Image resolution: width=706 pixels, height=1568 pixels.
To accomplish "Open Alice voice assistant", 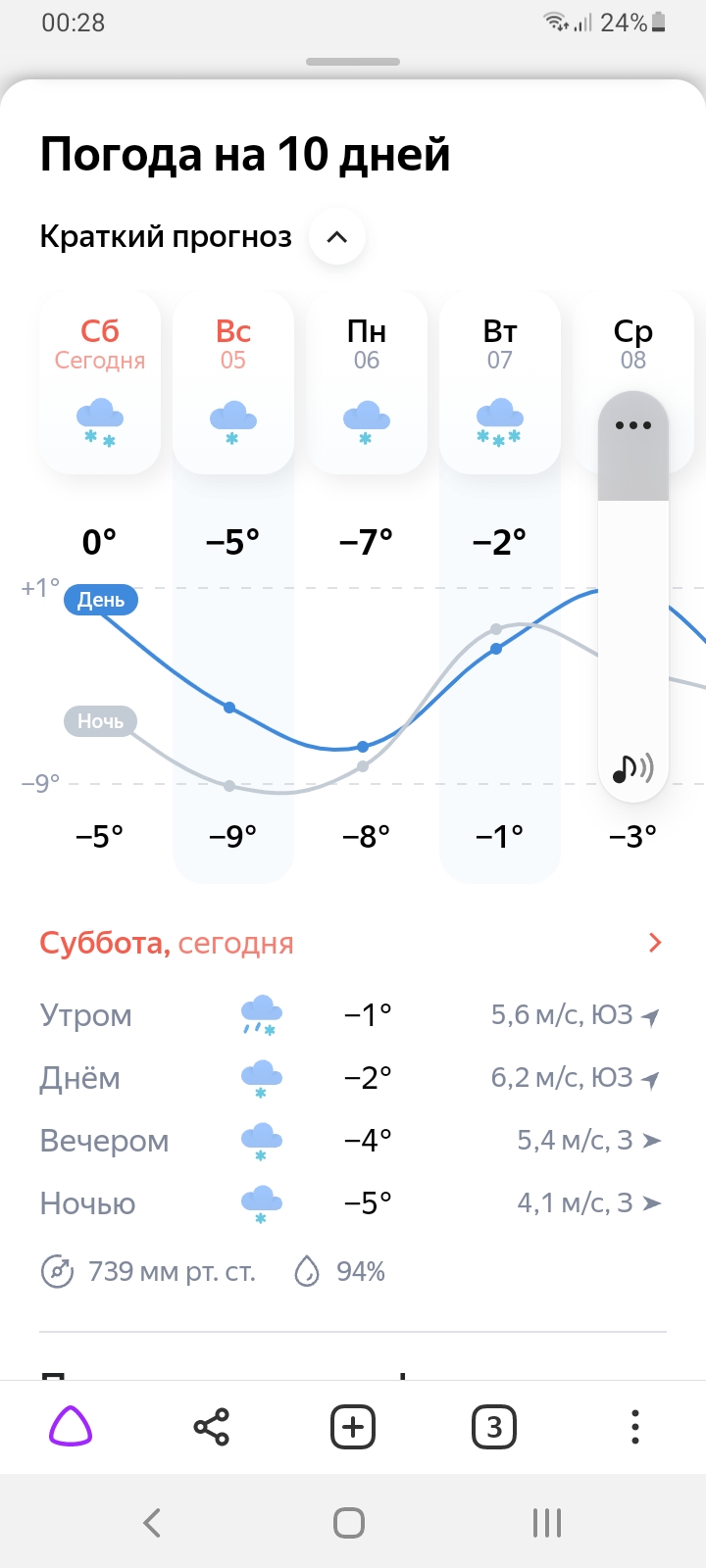I will 71,1427.
